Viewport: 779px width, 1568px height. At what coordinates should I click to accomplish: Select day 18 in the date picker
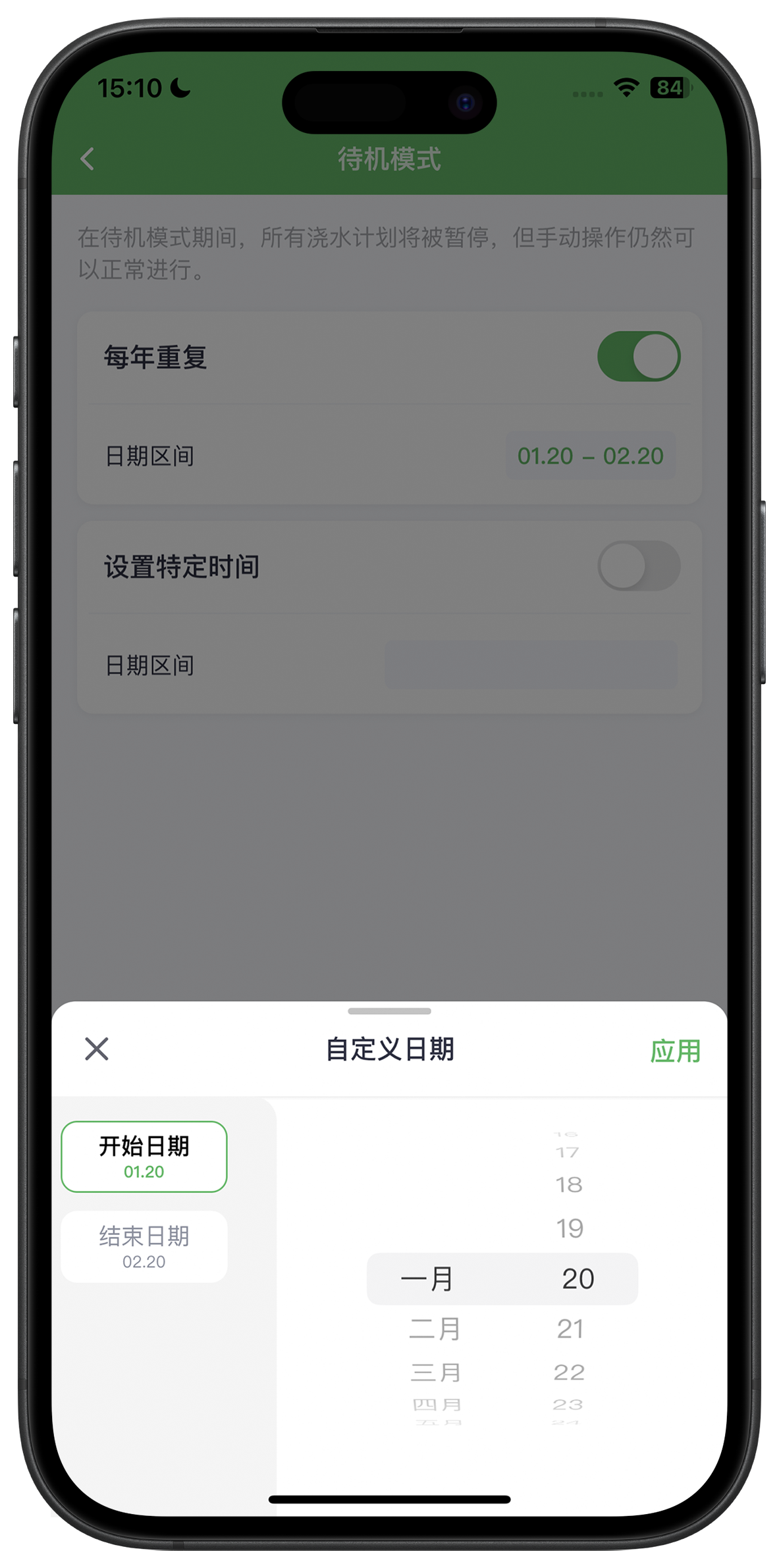tap(569, 1185)
